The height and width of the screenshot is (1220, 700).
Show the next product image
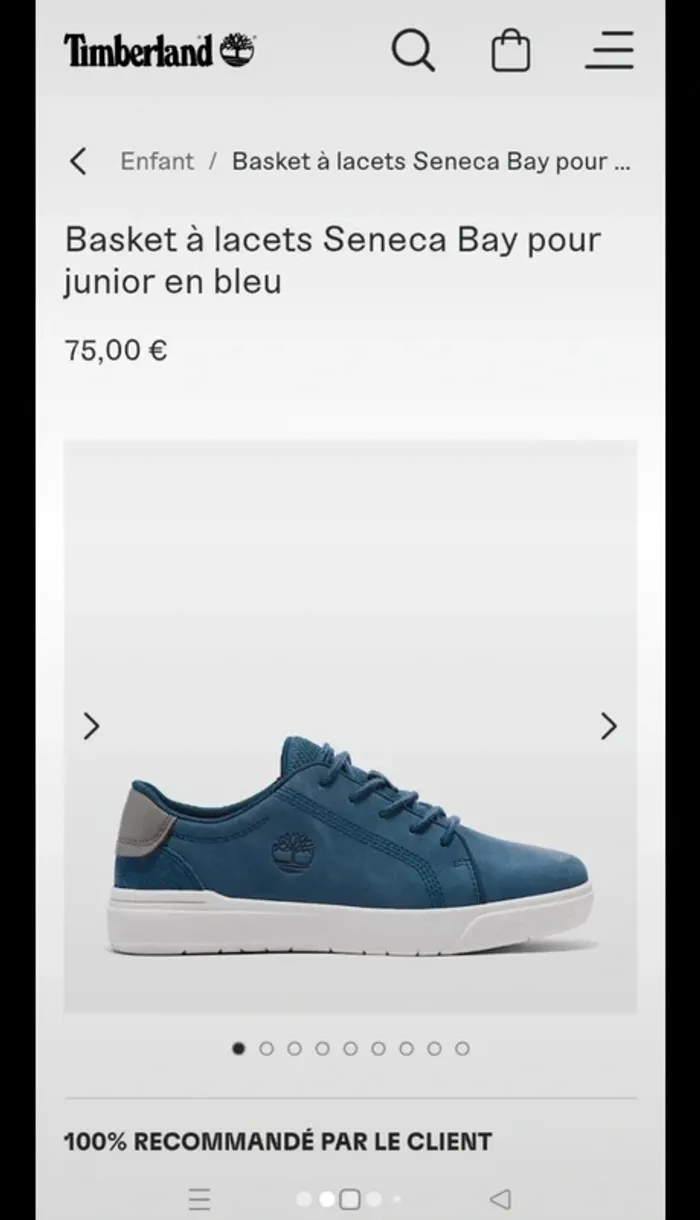point(608,726)
